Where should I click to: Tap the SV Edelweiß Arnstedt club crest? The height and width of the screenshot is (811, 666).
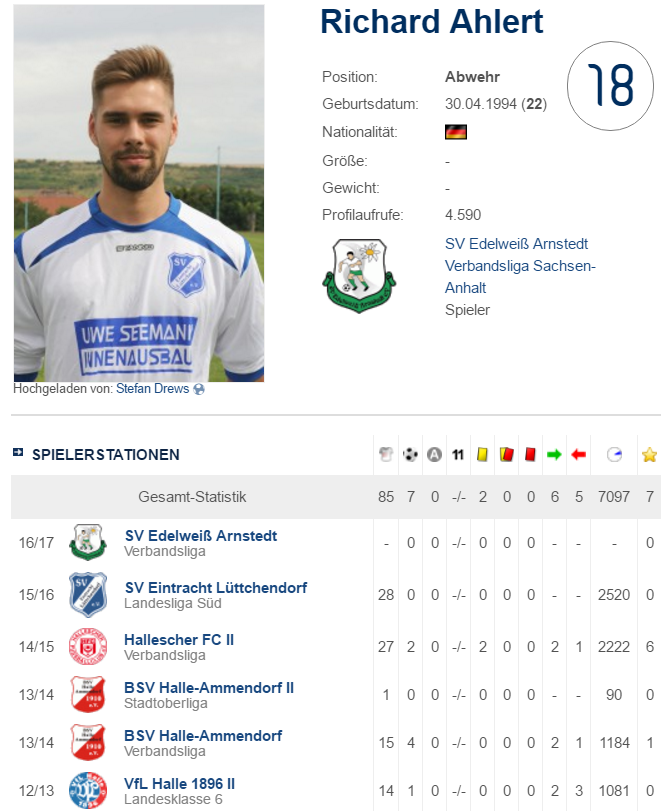359,276
